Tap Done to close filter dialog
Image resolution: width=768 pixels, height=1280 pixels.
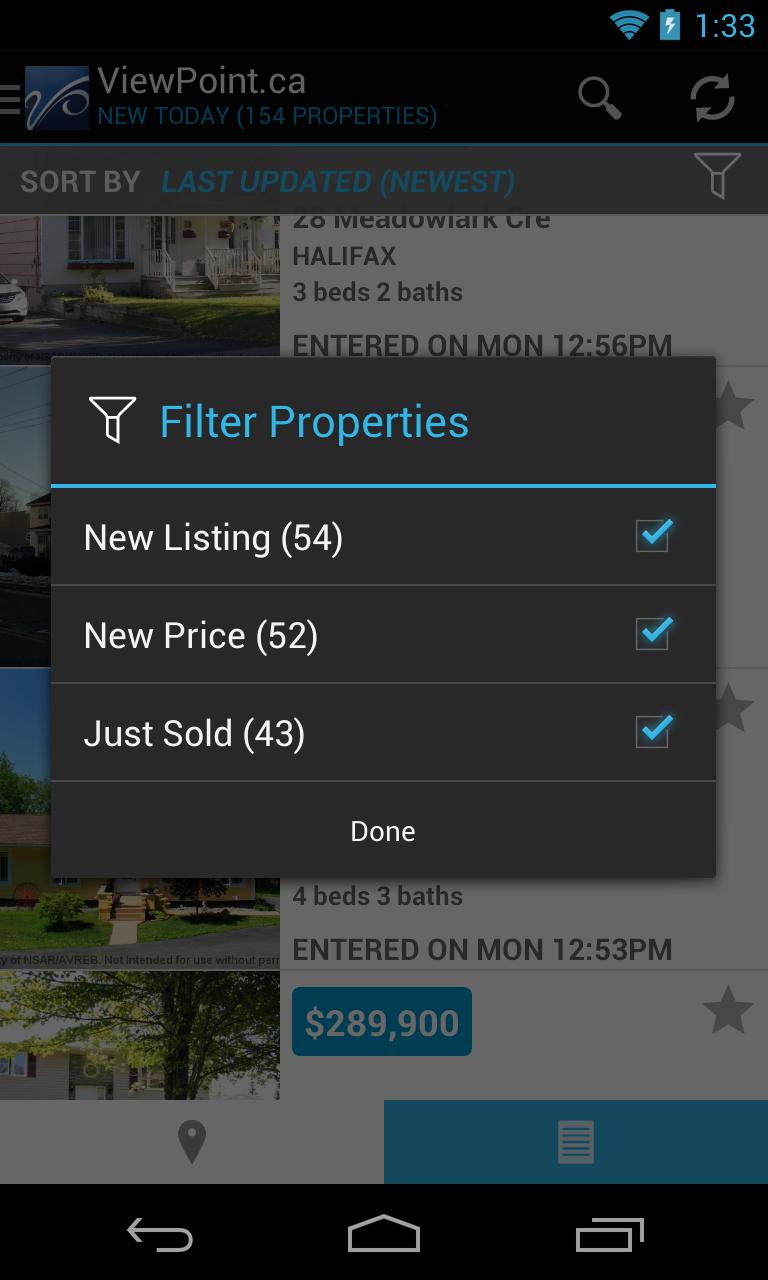click(x=383, y=831)
